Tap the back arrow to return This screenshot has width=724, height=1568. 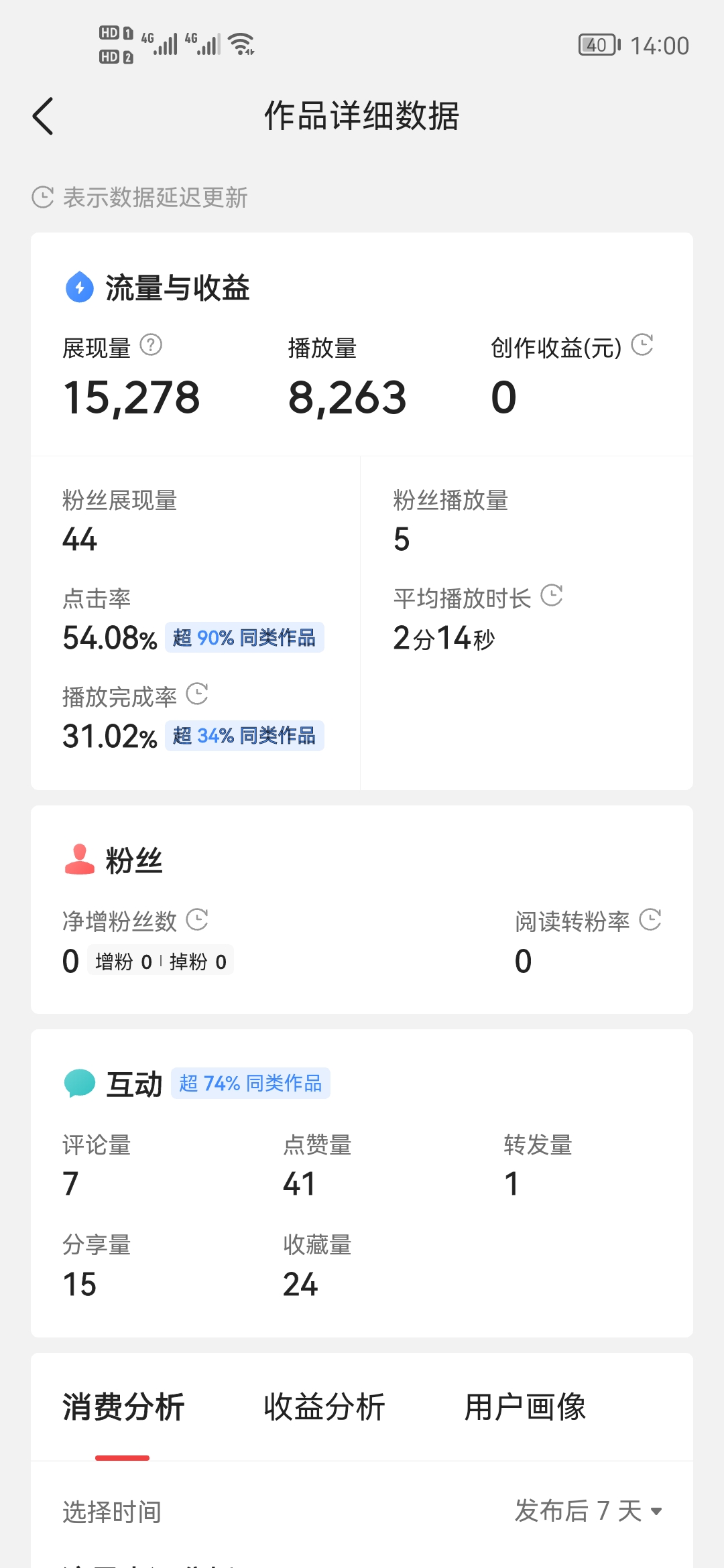tap(43, 115)
